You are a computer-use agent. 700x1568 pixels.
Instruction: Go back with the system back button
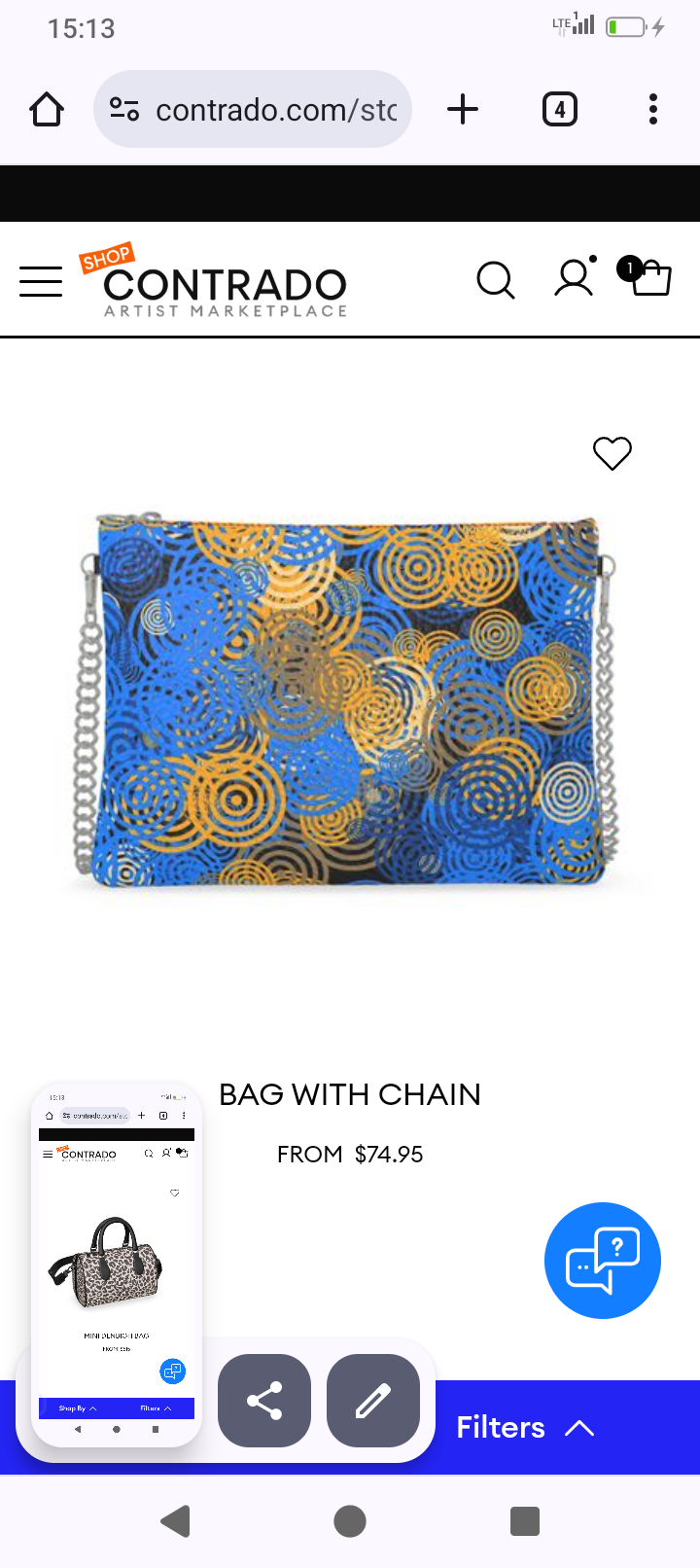point(176,1521)
